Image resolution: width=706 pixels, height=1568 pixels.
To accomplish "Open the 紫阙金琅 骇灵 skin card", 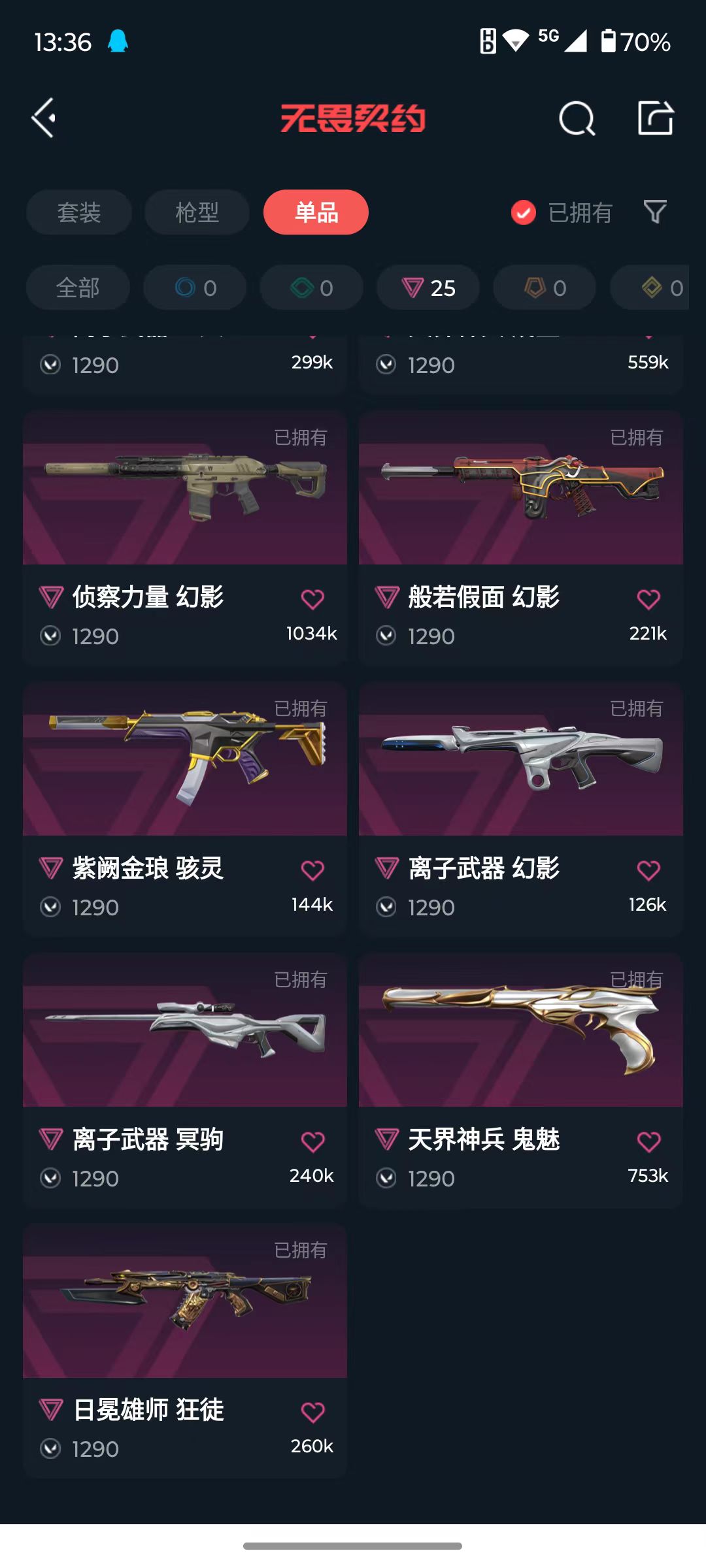I will point(185,809).
